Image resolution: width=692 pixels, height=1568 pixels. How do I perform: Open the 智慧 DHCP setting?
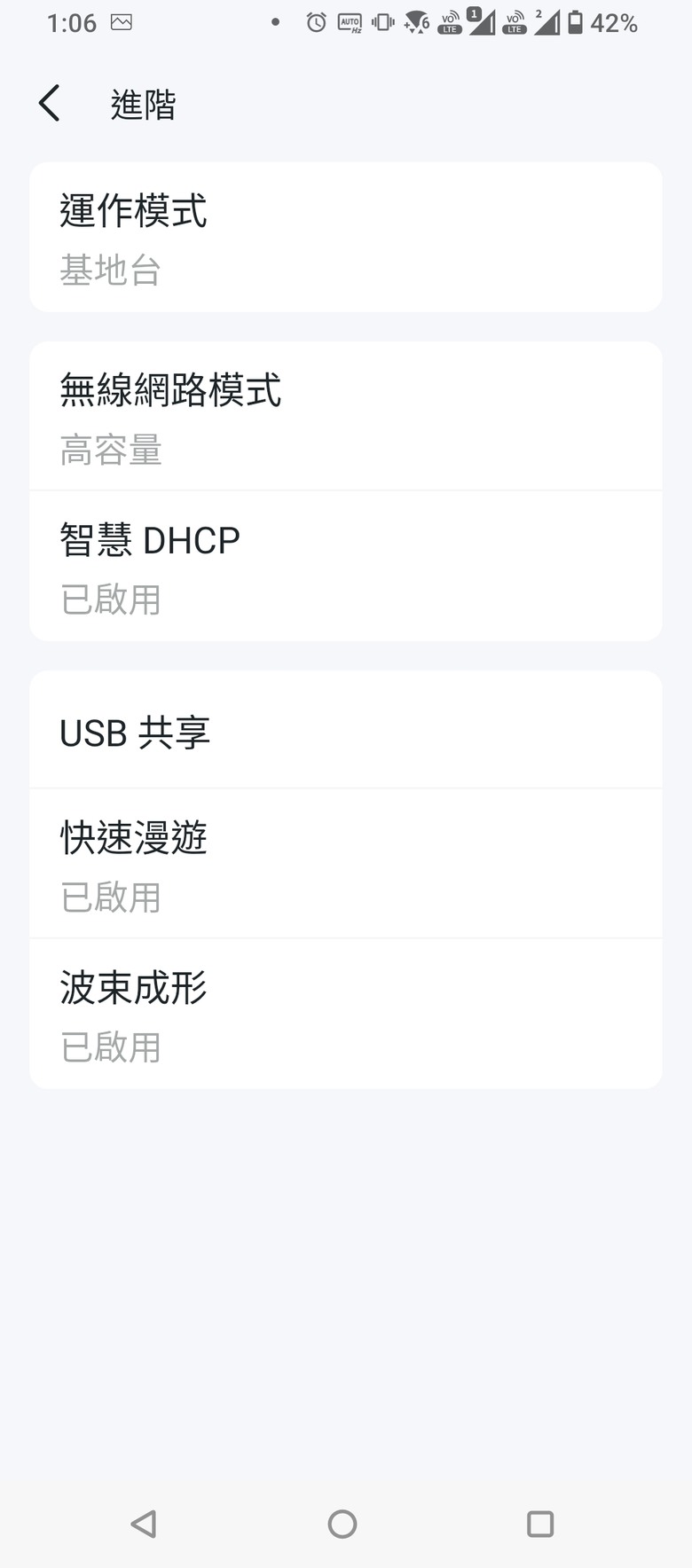pyautogui.click(x=346, y=566)
